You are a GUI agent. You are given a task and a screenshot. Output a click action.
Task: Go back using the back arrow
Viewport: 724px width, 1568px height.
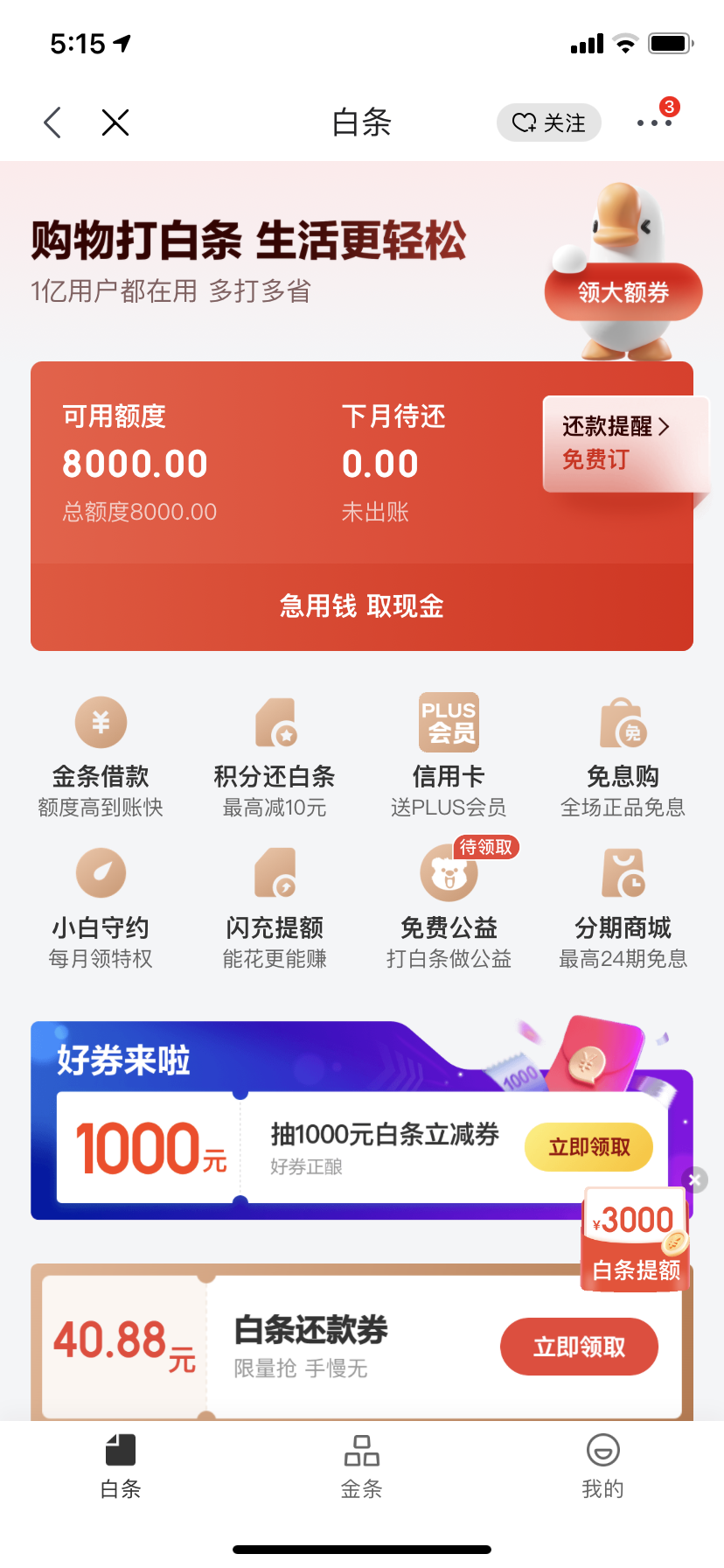pyautogui.click(x=52, y=122)
